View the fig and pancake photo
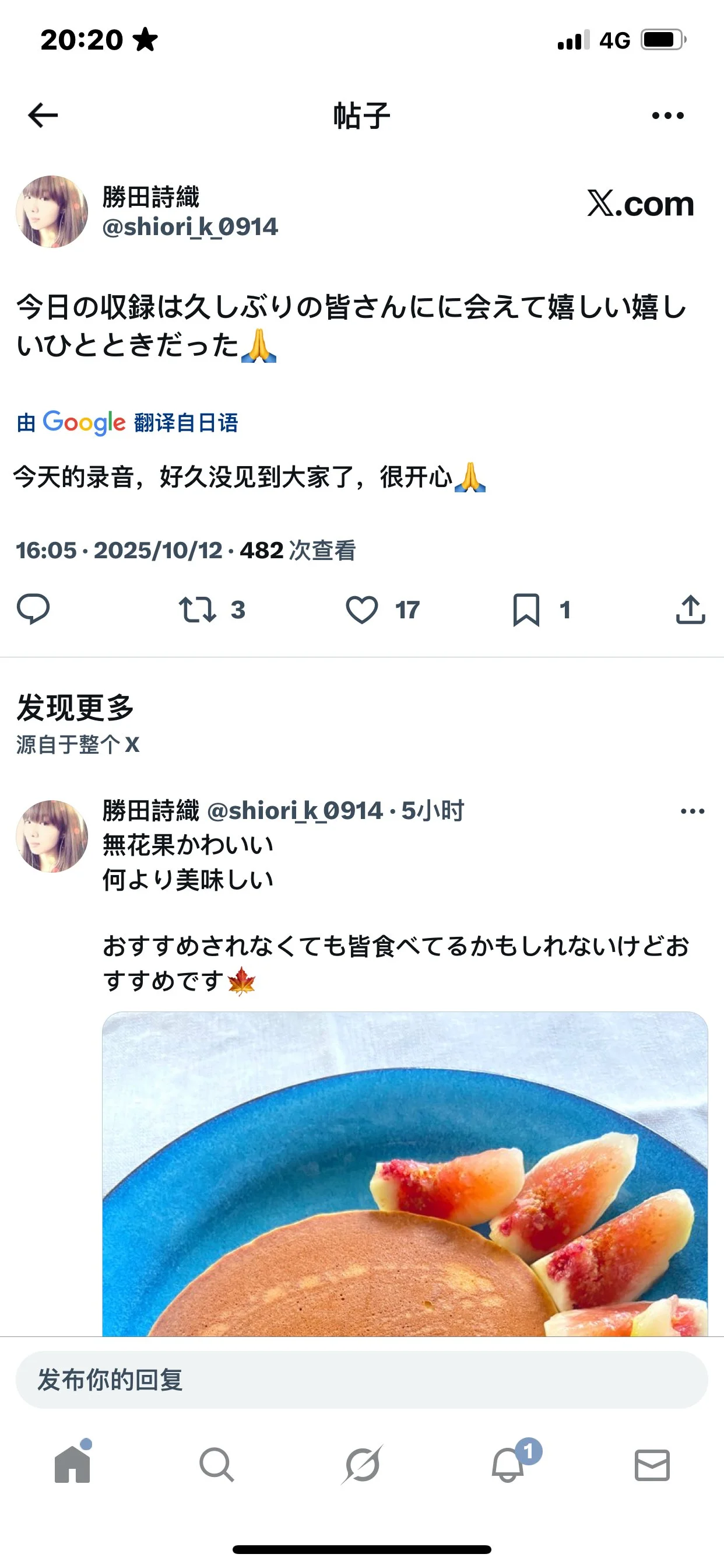Viewport: 724px width, 1568px height. (x=405, y=1175)
